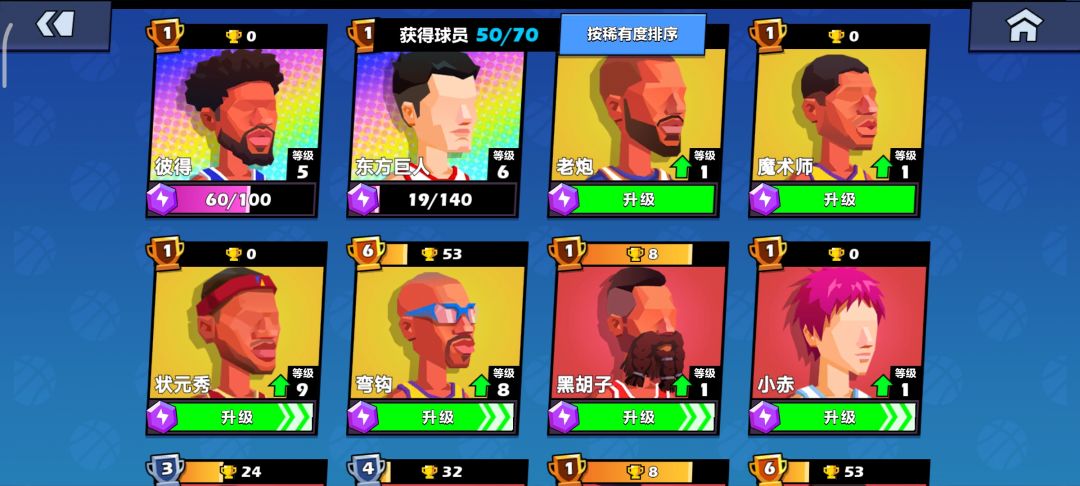Upgrade 状元秀 with the green button
Screen dimensions: 1080x486
(x=236, y=417)
